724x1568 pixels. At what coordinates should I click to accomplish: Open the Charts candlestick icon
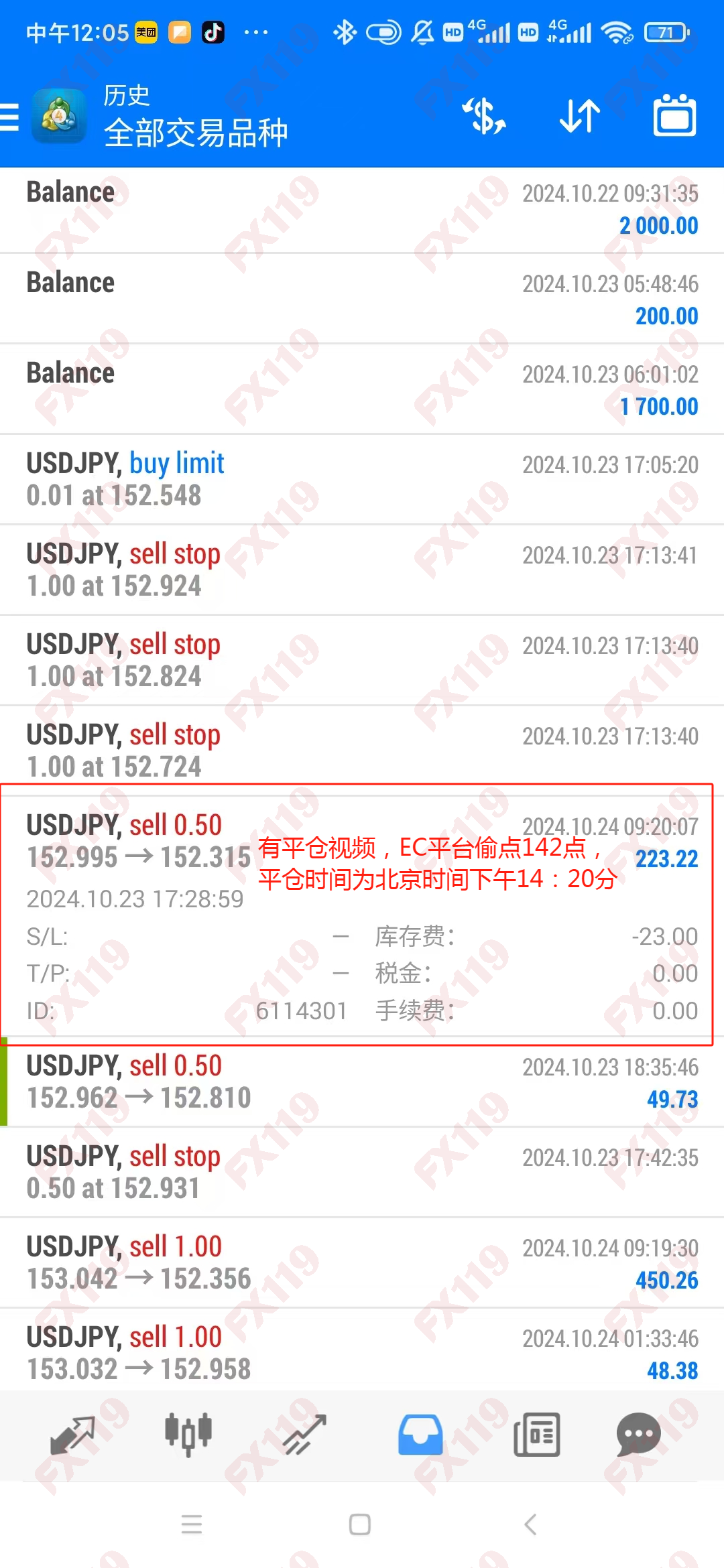click(188, 1434)
